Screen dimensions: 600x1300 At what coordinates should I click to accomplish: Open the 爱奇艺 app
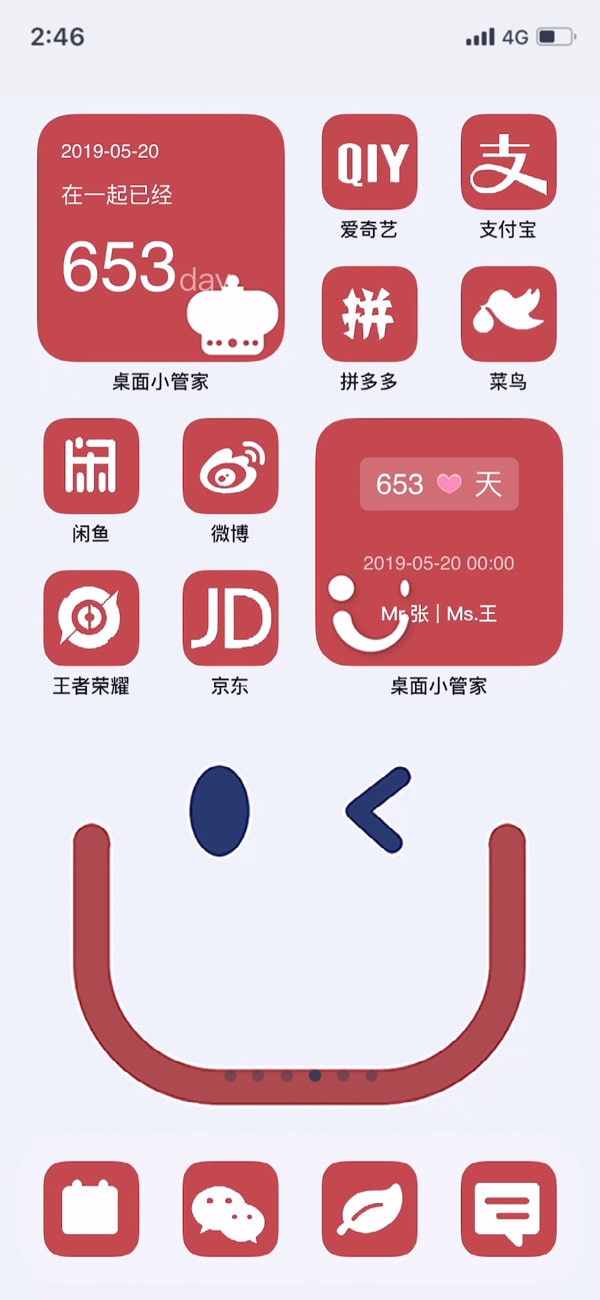click(x=369, y=162)
